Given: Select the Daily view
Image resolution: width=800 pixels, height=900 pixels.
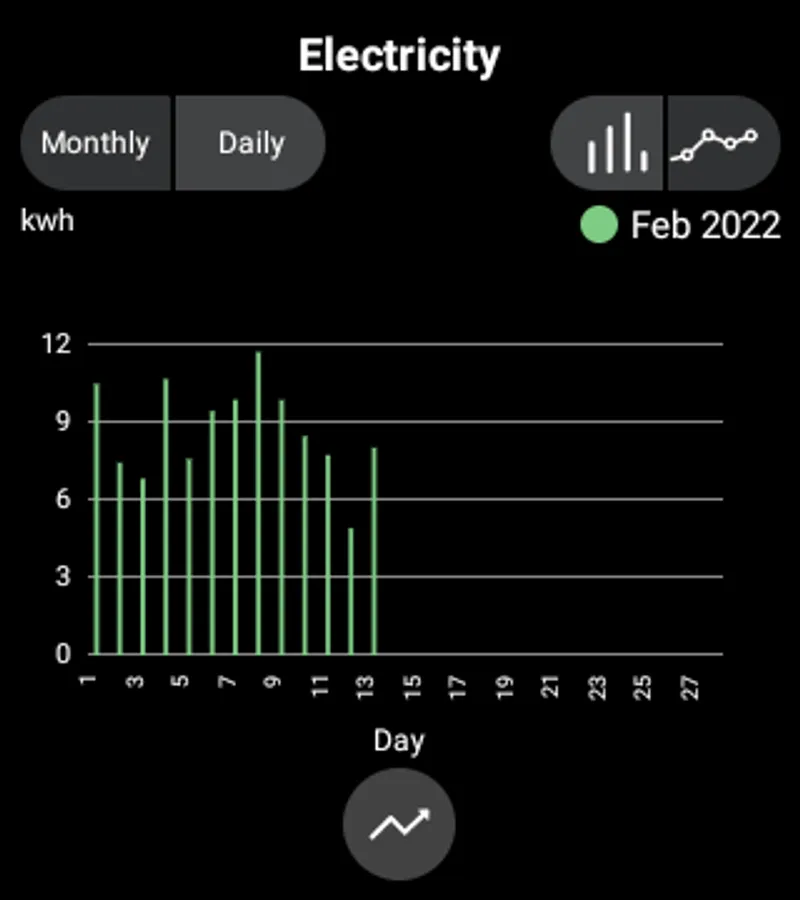Looking at the screenshot, I should pyautogui.click(x=251, y=143).
